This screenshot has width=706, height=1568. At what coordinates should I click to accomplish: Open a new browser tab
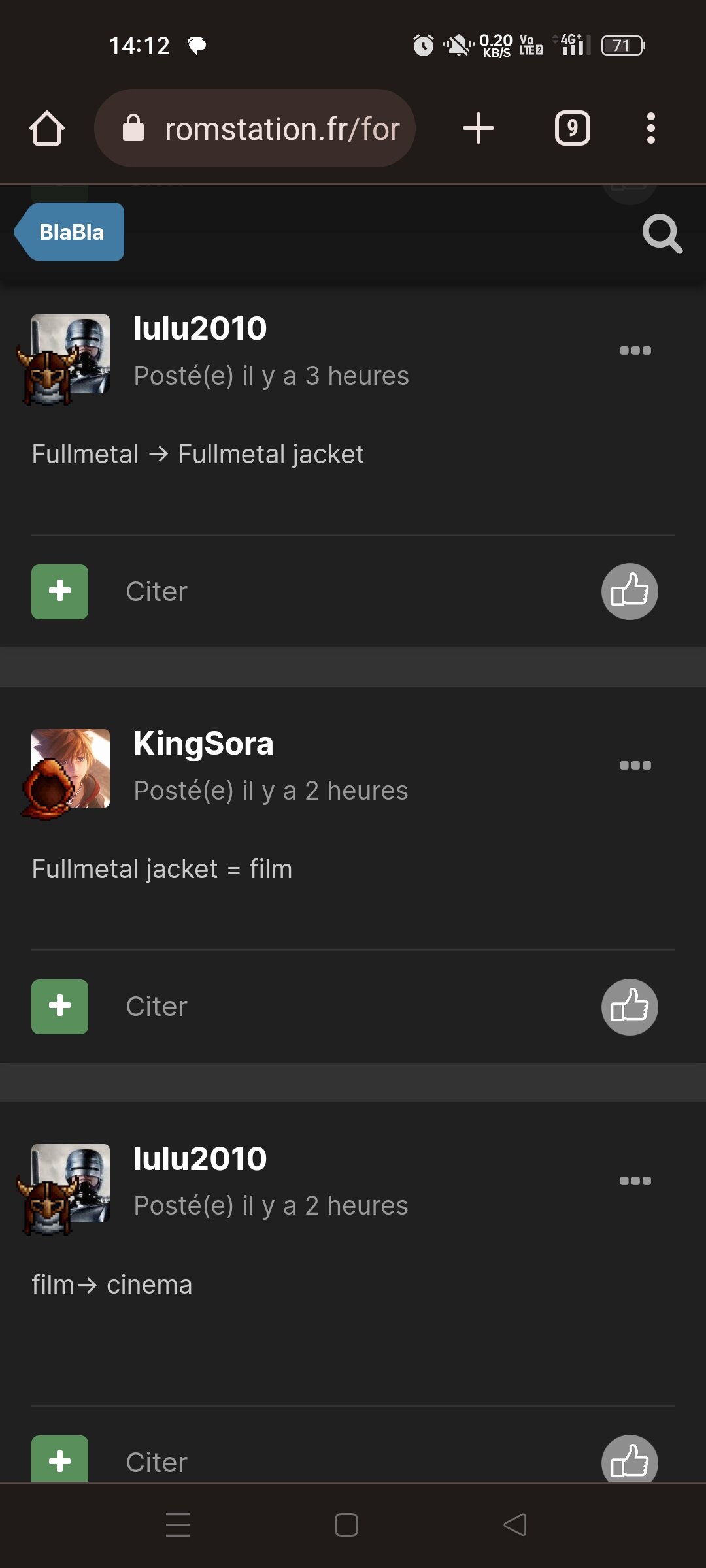[479, 128]
